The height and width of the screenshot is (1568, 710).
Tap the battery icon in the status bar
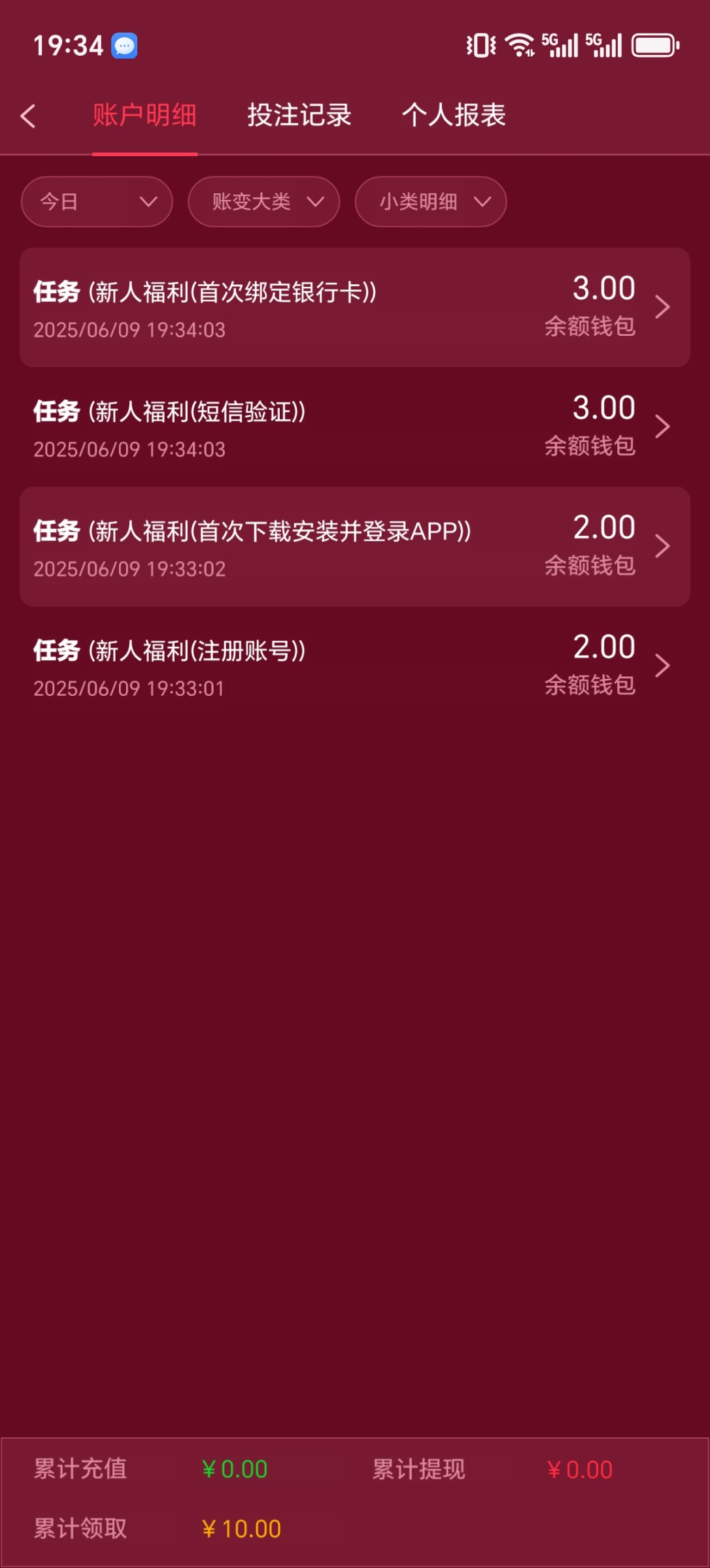[654, 44]
